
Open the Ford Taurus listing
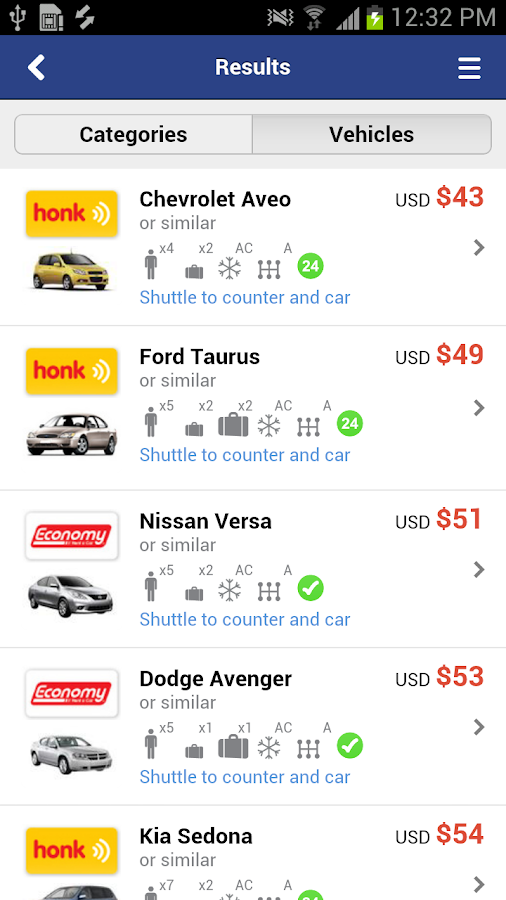point(253,408)
